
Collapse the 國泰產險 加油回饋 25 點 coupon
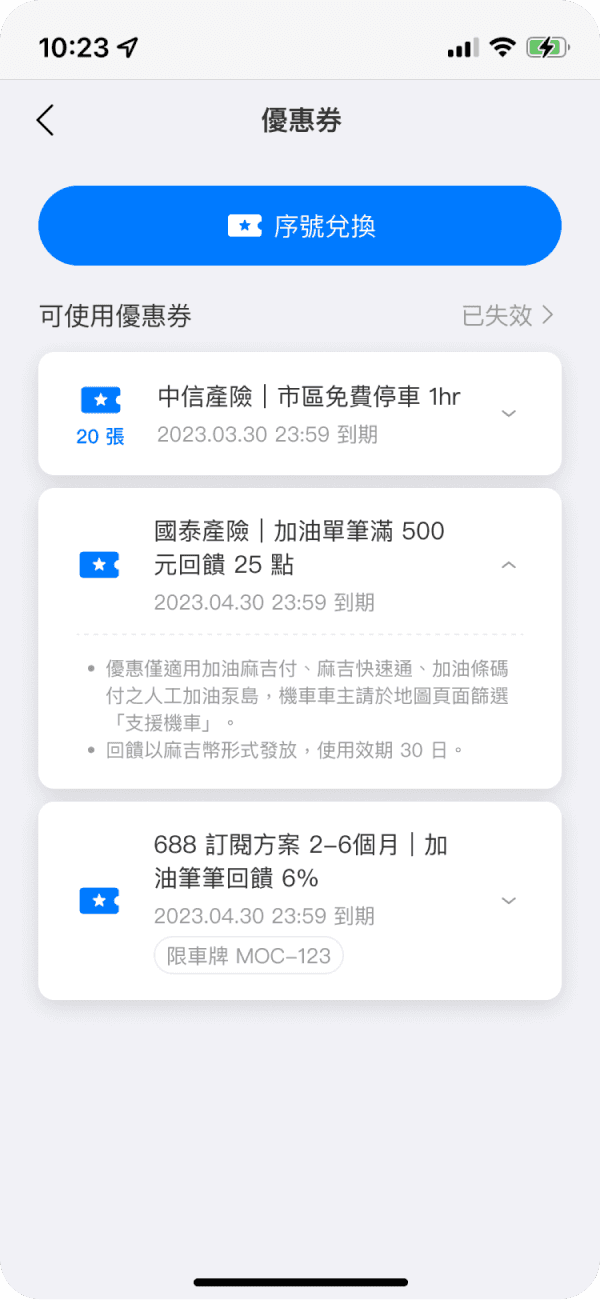pos(509,566)
